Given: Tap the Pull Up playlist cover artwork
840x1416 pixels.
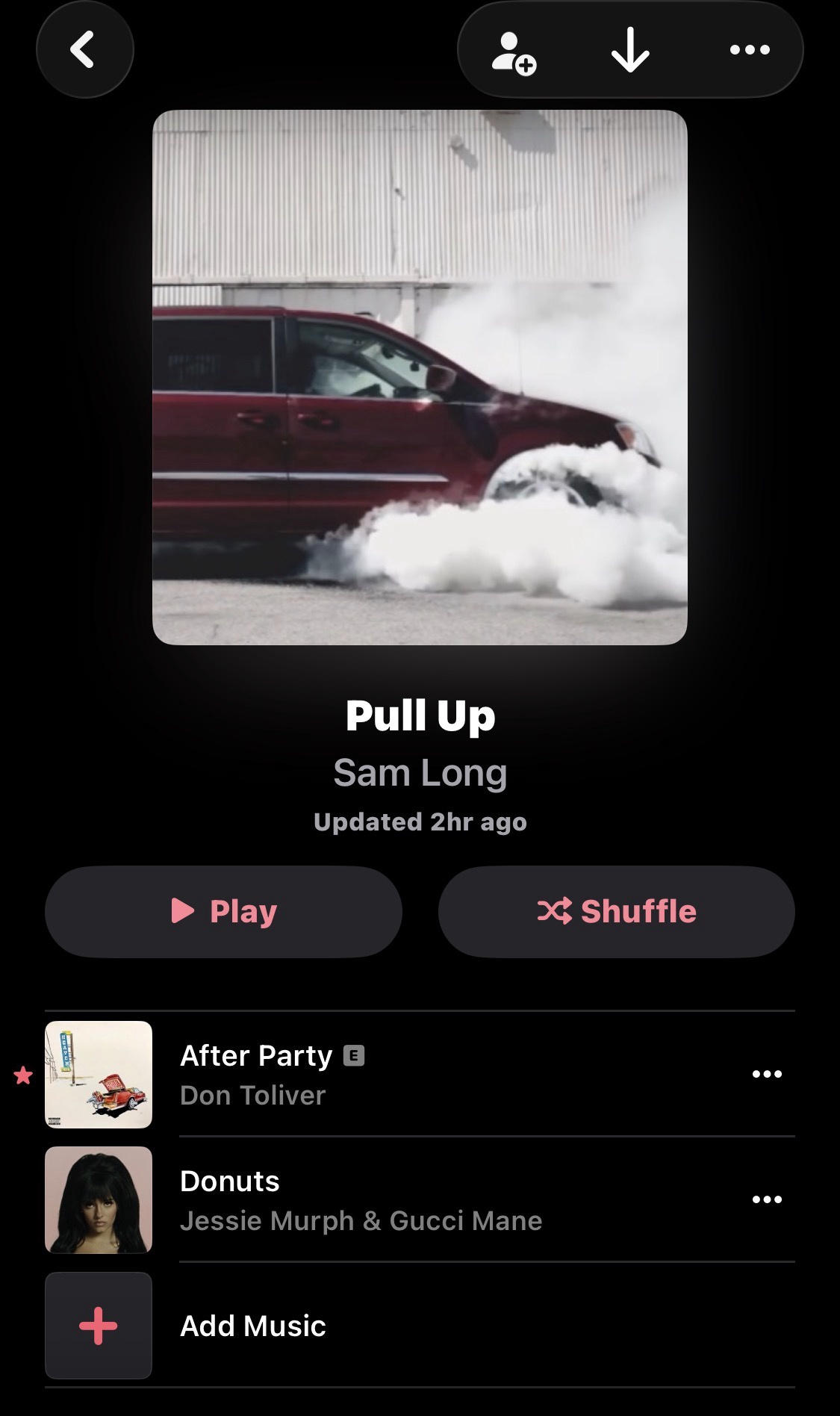Looking at the screenshot, I should 420,377.
